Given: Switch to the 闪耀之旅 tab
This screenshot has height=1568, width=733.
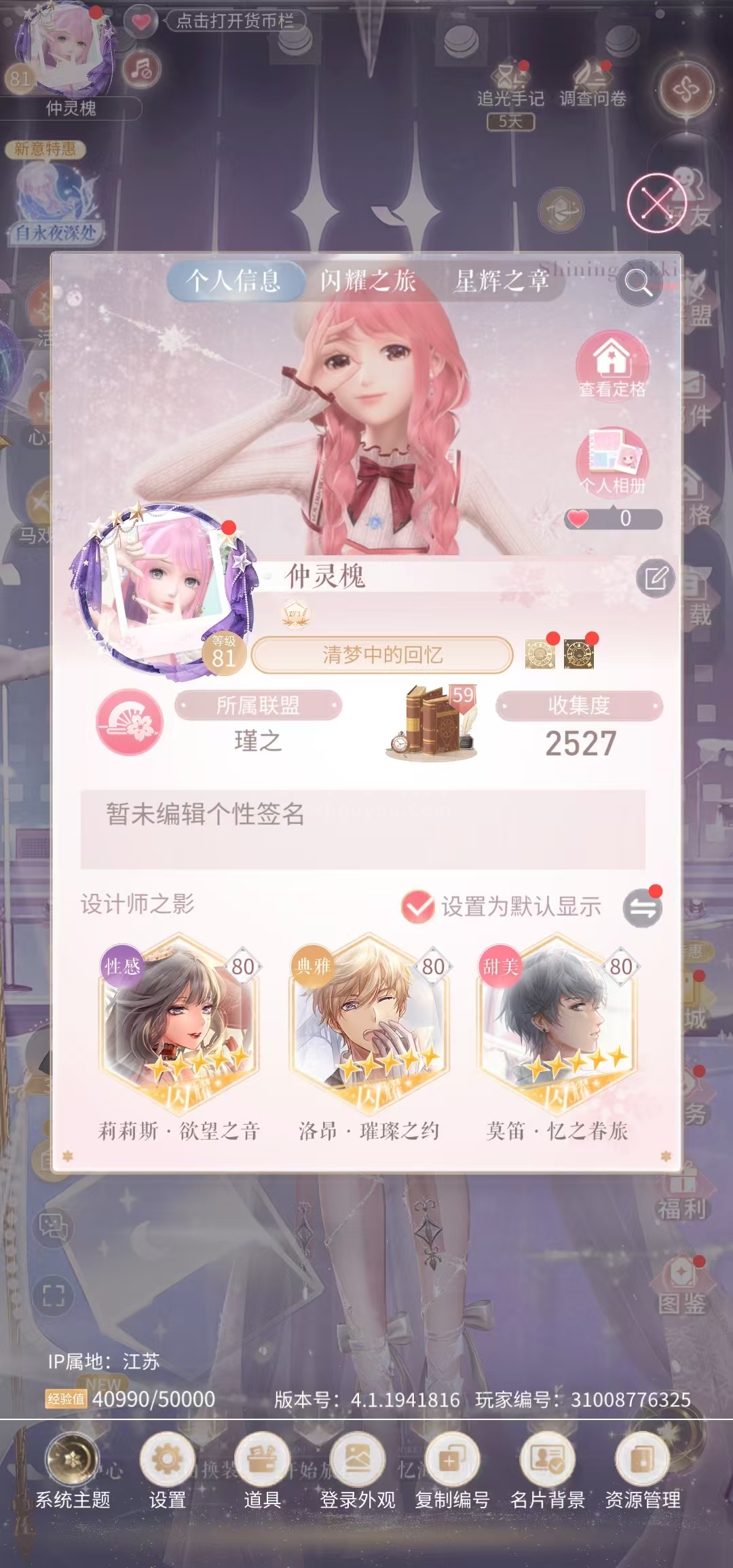Looking at the screenshot, I should point(367,281).
